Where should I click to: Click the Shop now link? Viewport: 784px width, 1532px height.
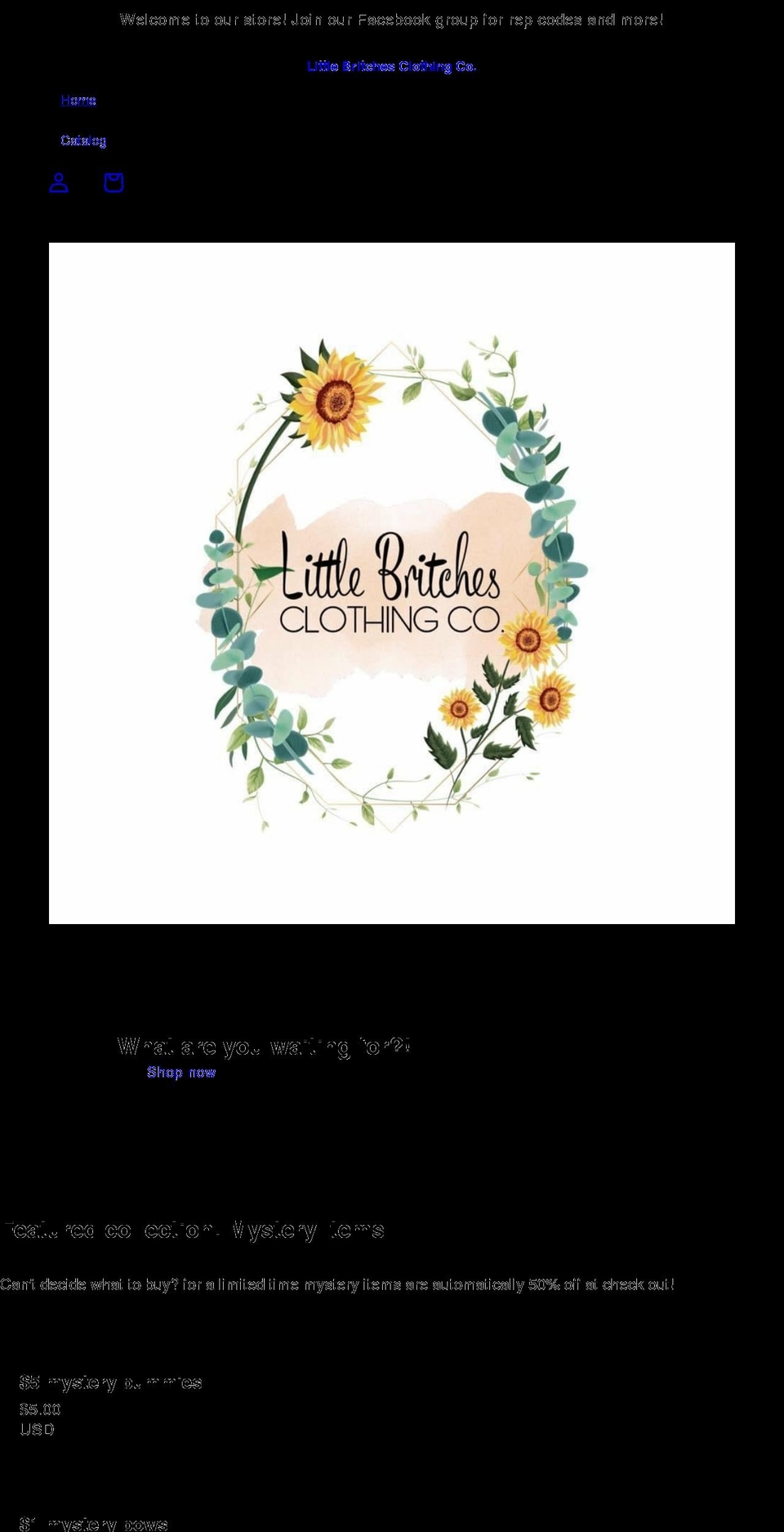(181, 1073)
